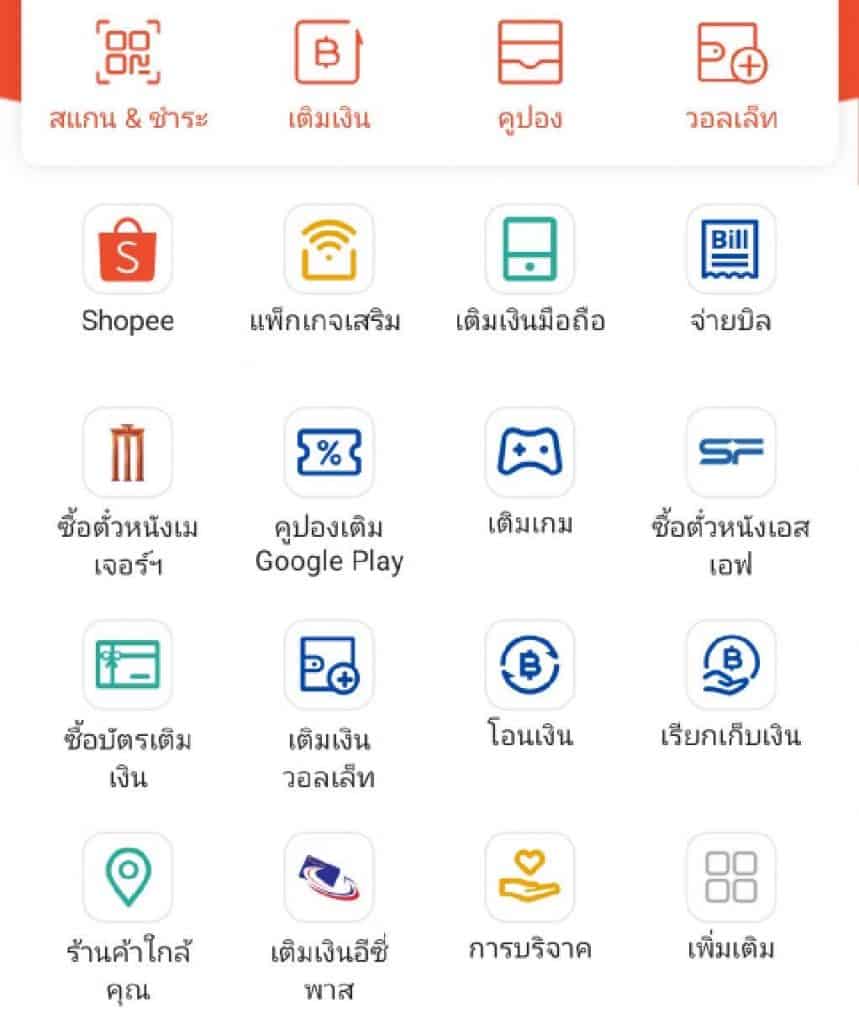
Task: Expand เพิ่มเติม to see more services
Action: pos(730,875)
